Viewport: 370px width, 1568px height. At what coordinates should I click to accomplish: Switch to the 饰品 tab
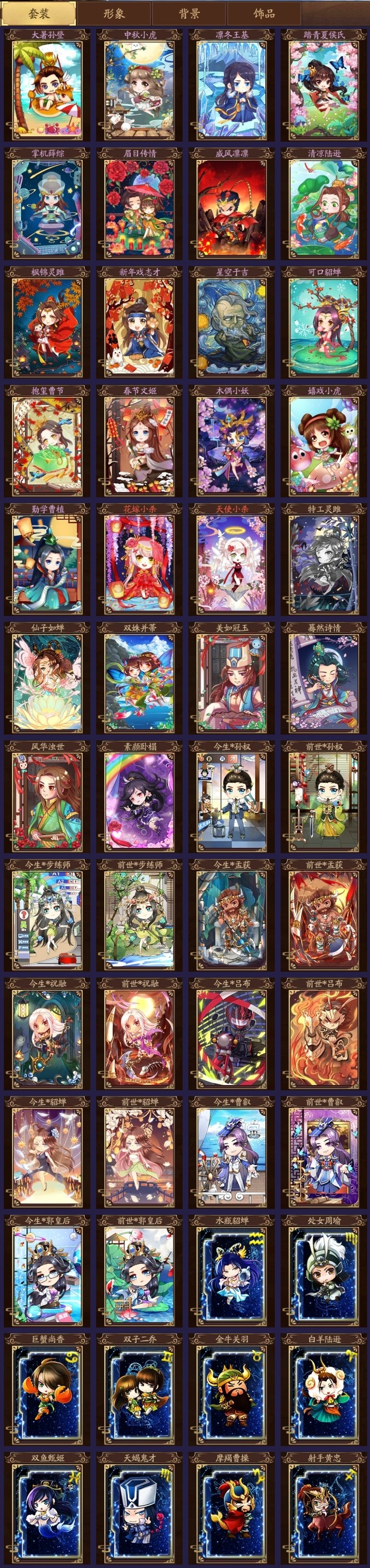264,13
